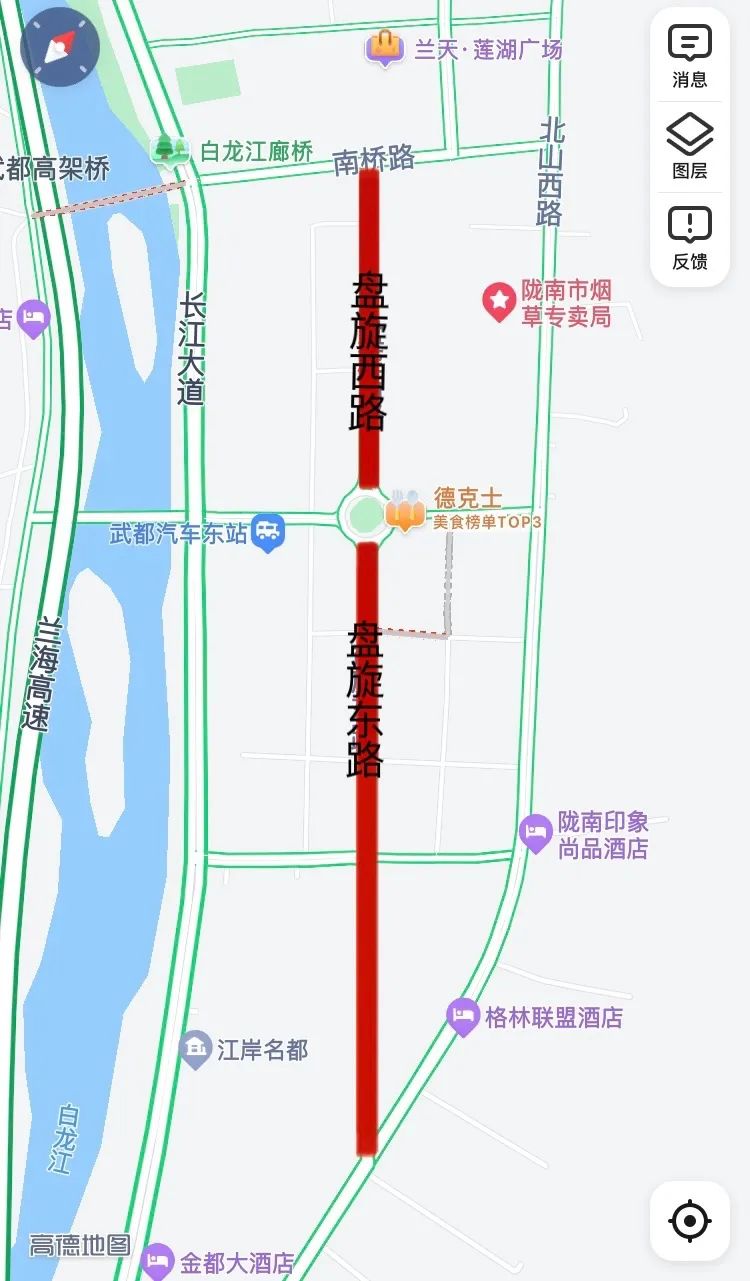Select the 德克士 restaurant marker

click(x=405, y=511)
